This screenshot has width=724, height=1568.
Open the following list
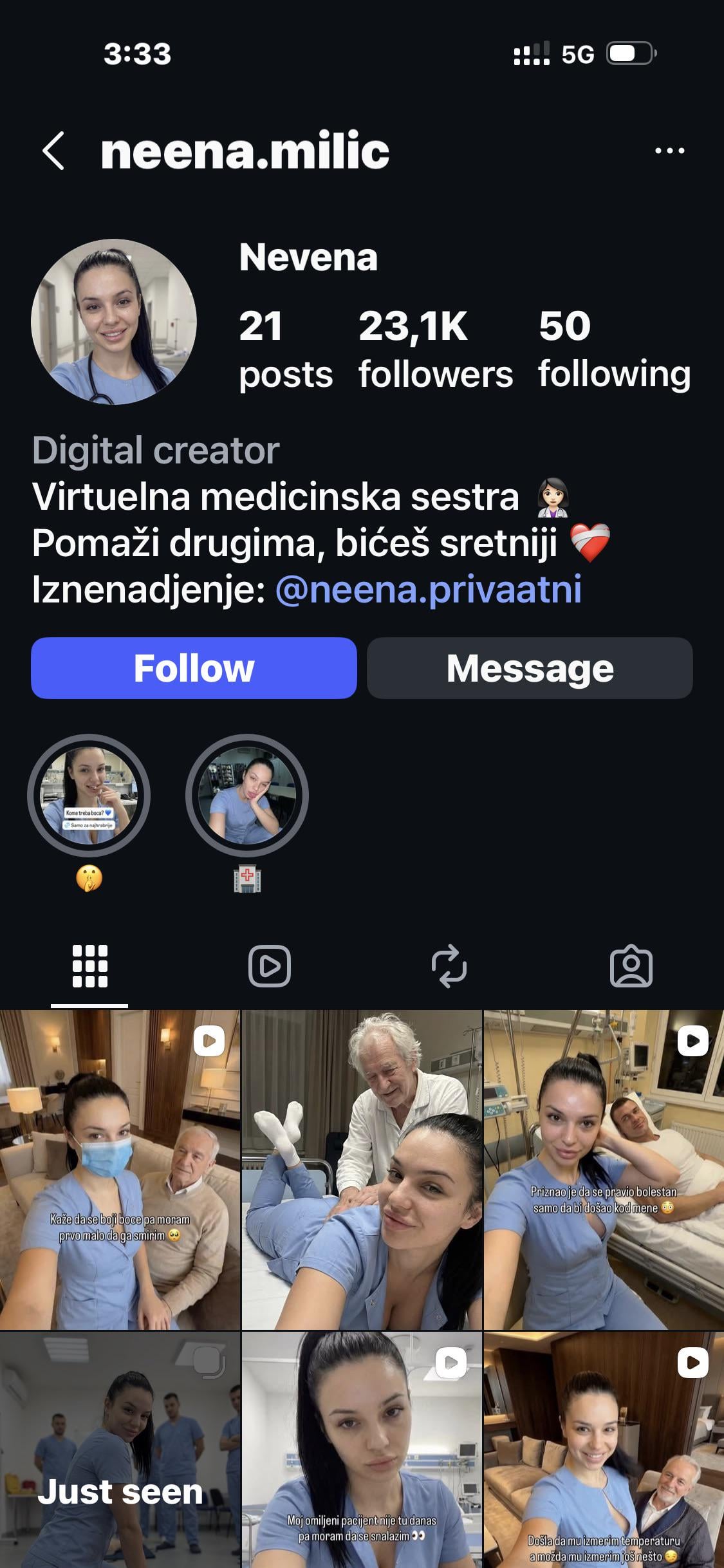pos(614,350)
